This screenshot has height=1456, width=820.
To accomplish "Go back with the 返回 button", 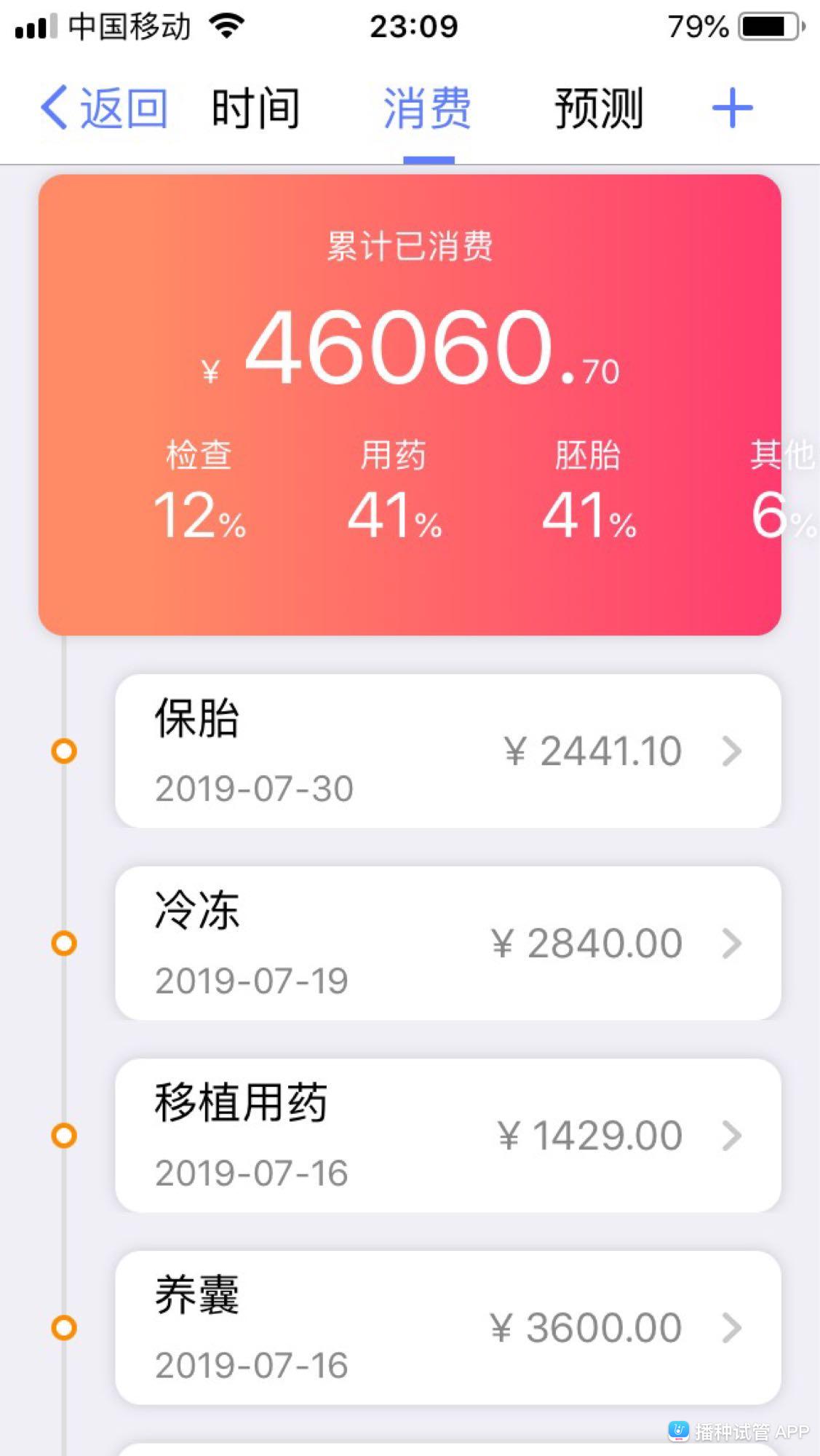I will 104,108.
